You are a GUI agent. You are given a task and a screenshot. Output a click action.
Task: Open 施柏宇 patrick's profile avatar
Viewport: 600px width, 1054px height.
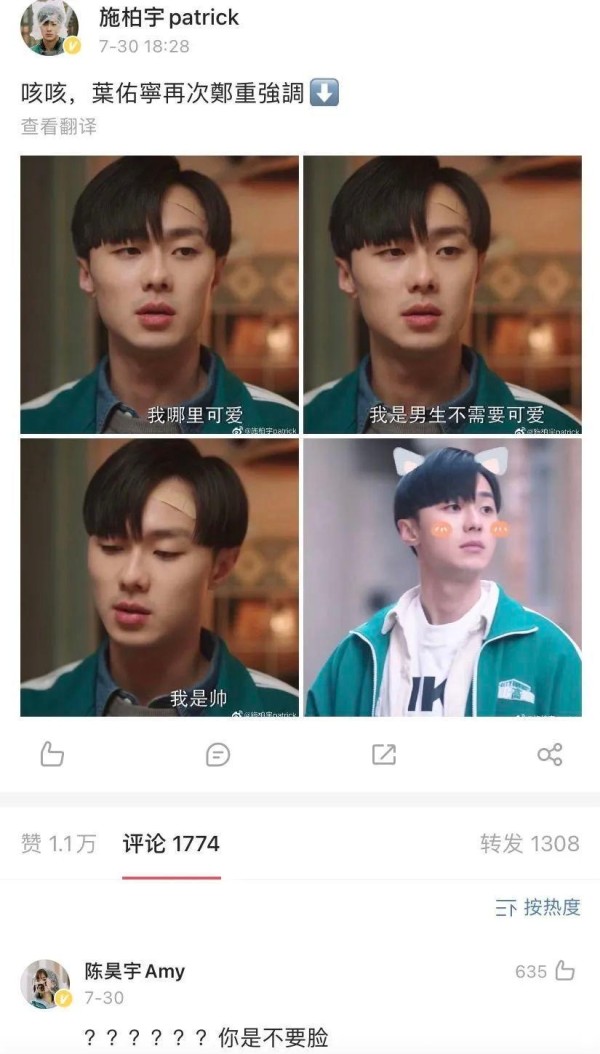(x=49, y=28)
